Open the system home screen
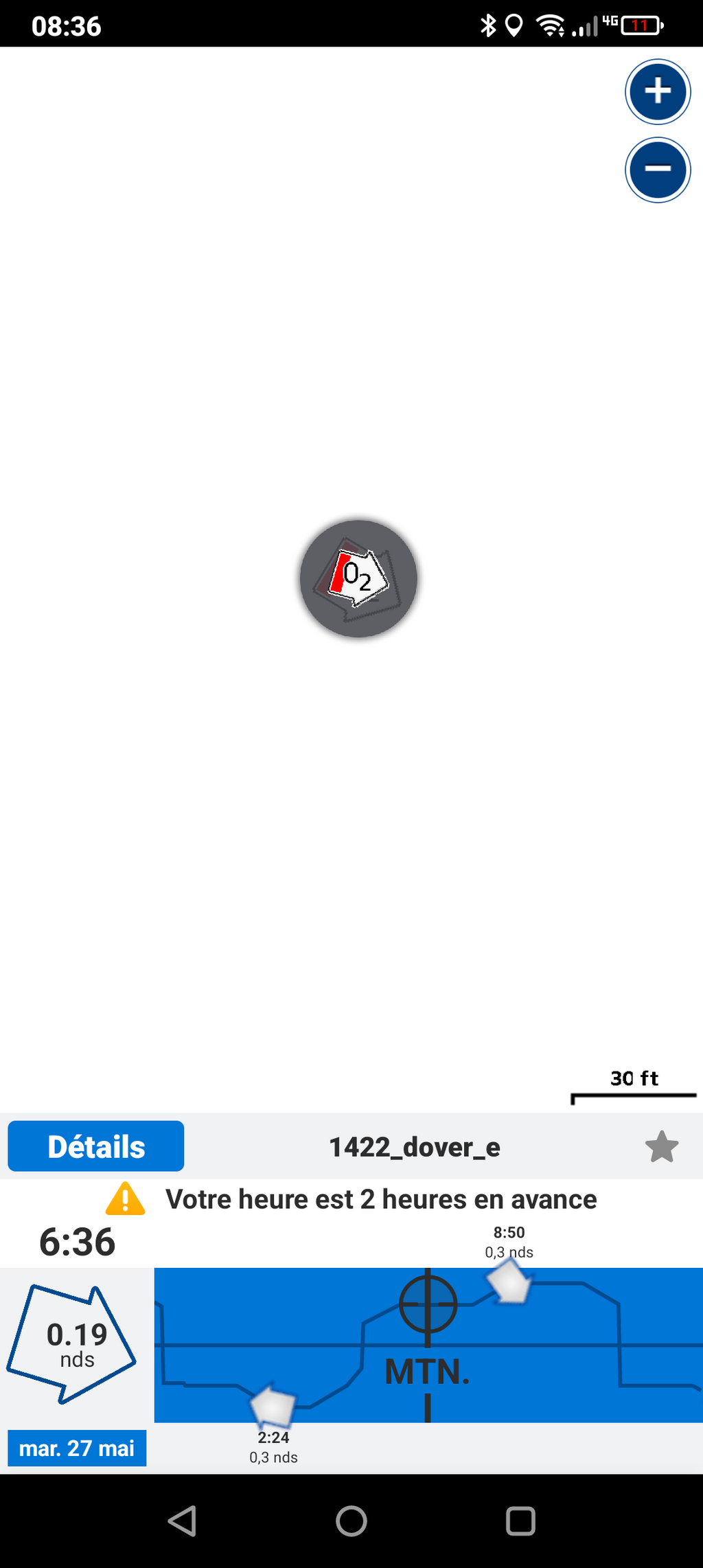The image size is (703, 1568). tap(351, 1521)
